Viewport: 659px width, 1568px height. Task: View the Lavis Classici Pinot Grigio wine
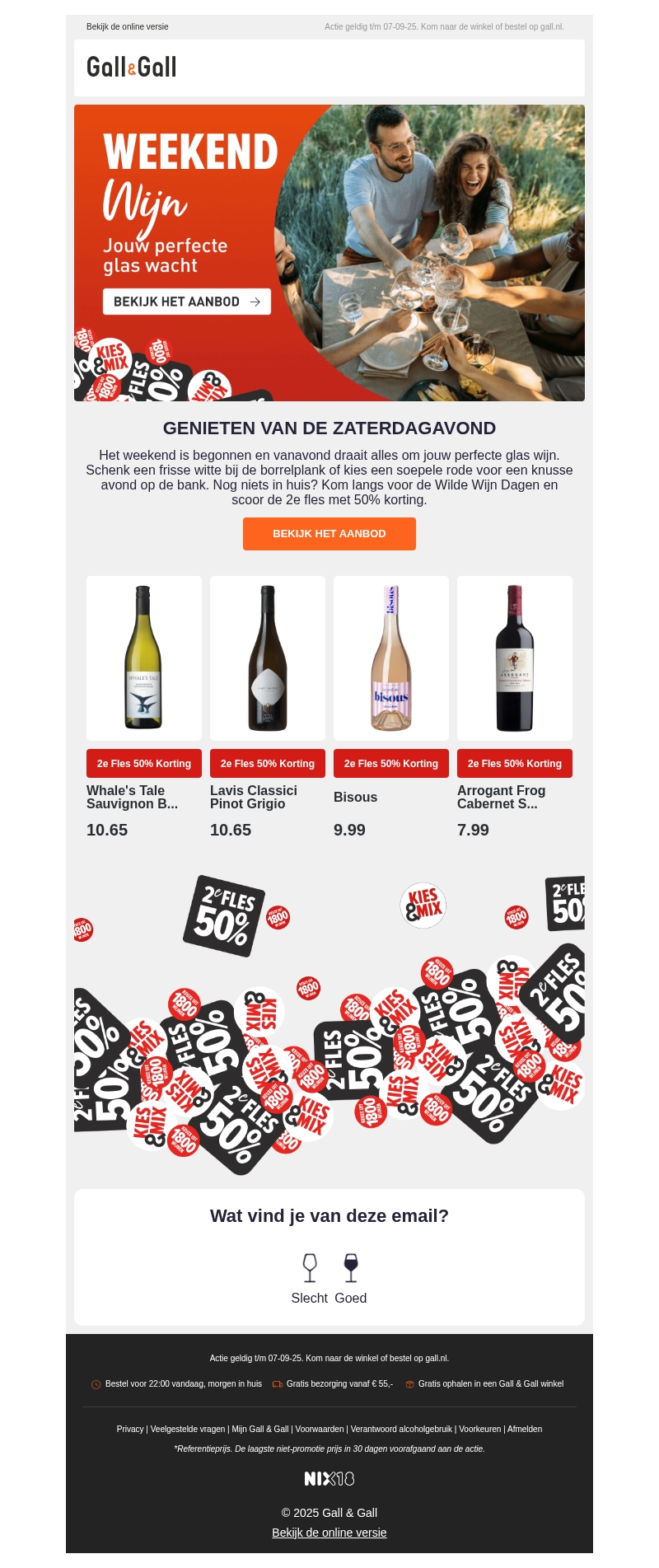coord(268,658)
